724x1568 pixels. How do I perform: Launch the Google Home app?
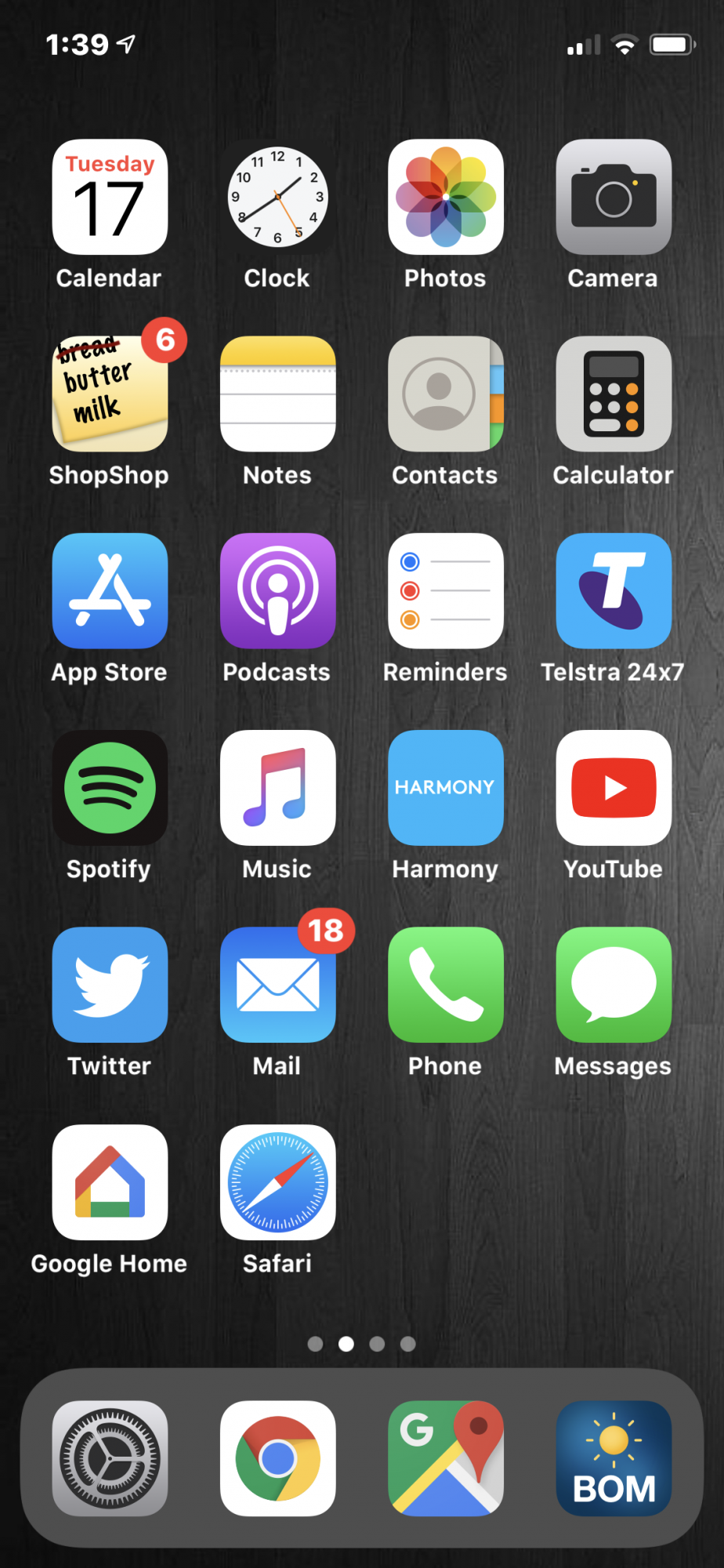tap(110, 1182)
